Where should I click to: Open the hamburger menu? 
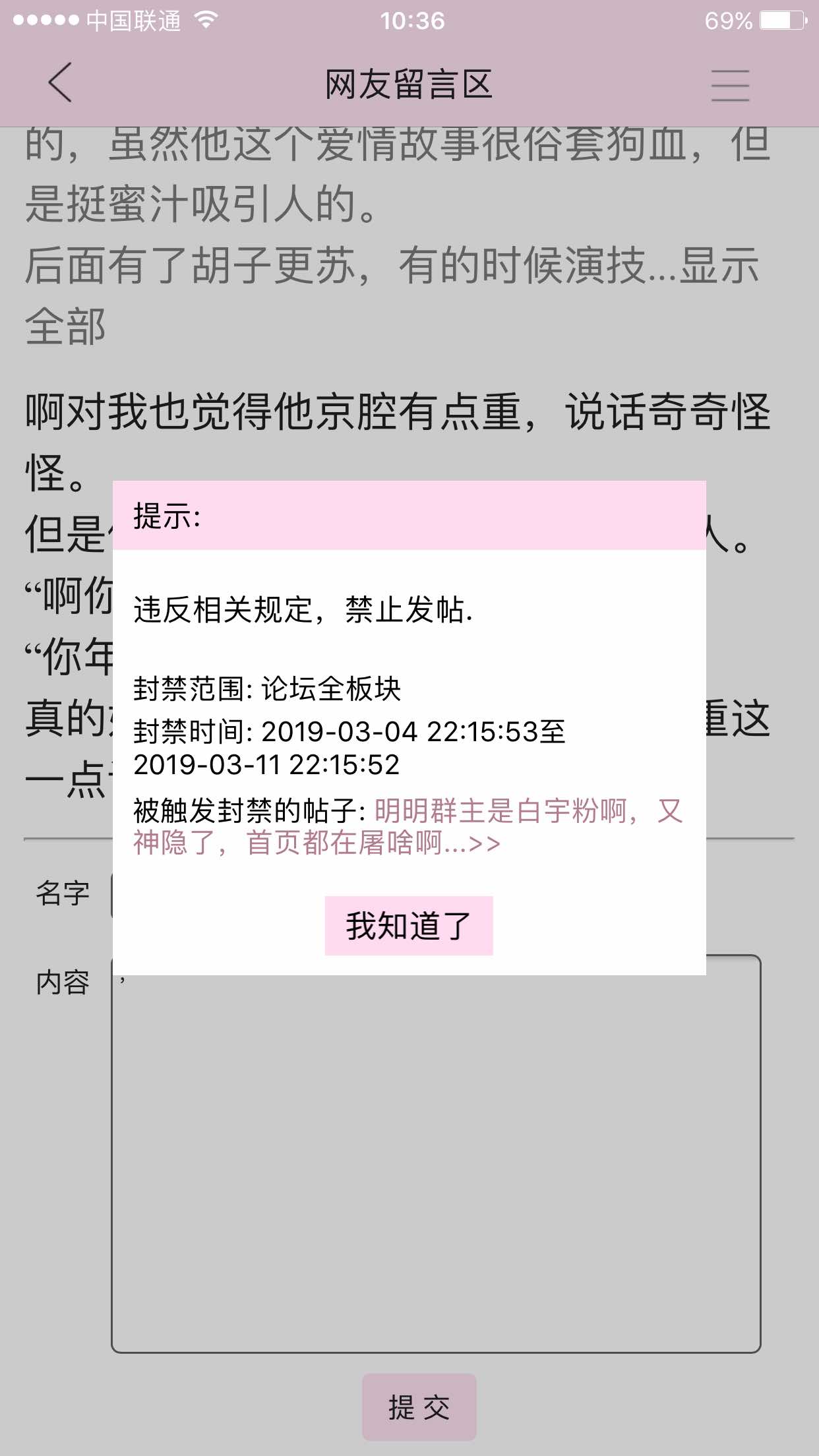point(730,85)
